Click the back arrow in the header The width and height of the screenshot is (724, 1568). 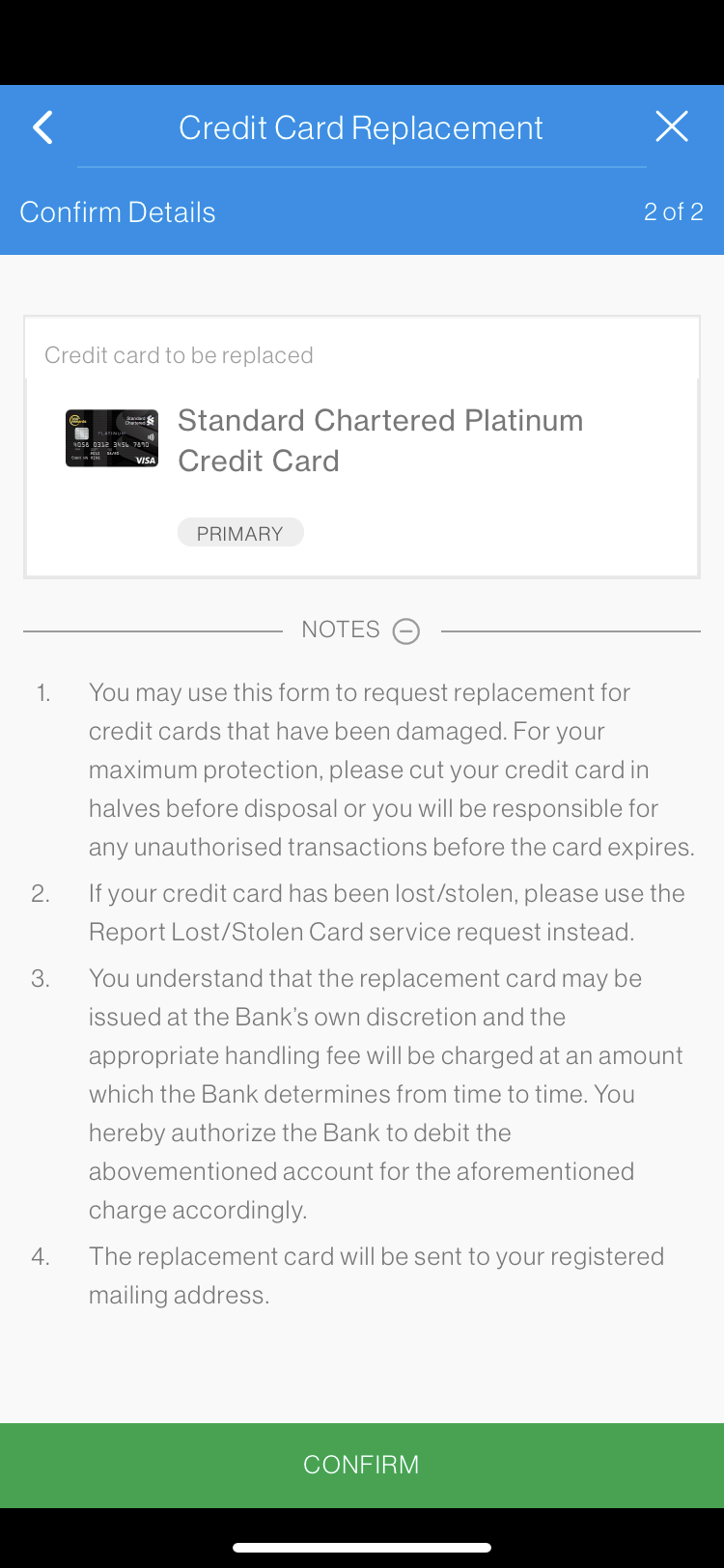click(42, 126)
